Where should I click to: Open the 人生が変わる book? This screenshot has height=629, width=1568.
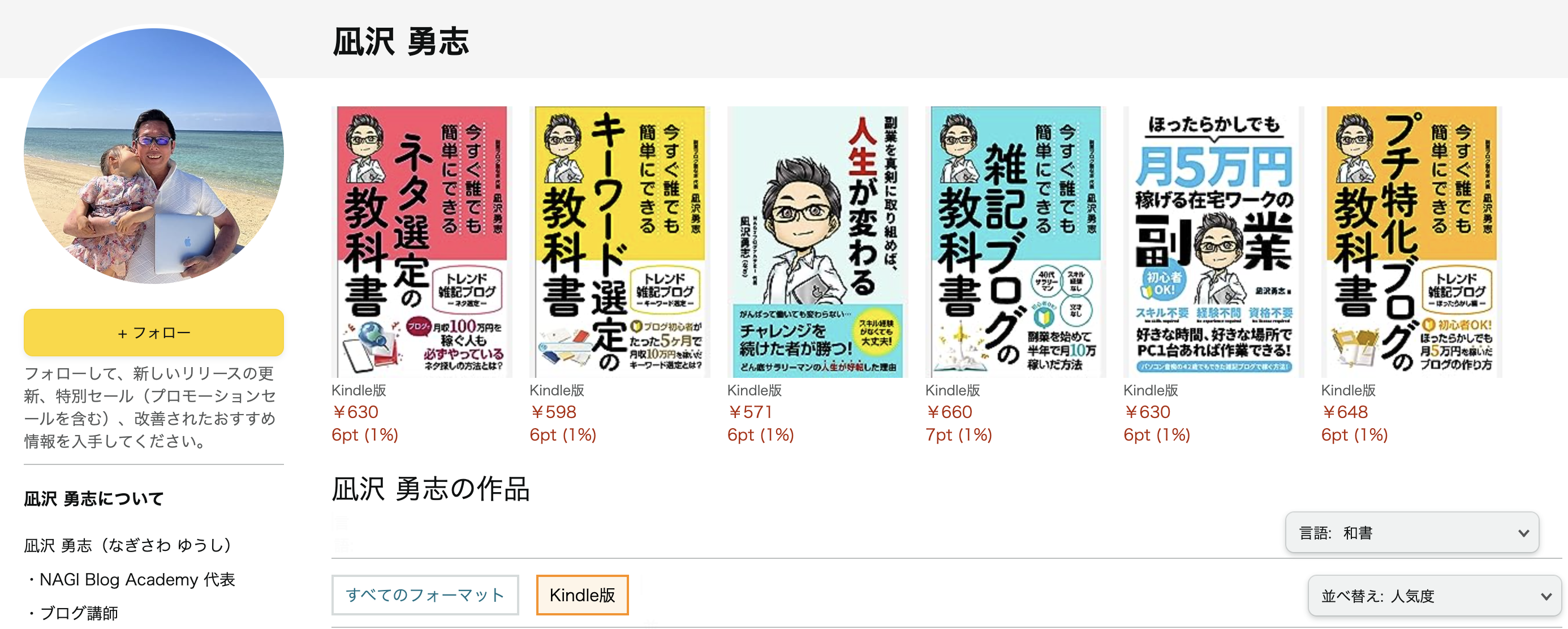tap(817, 242)
